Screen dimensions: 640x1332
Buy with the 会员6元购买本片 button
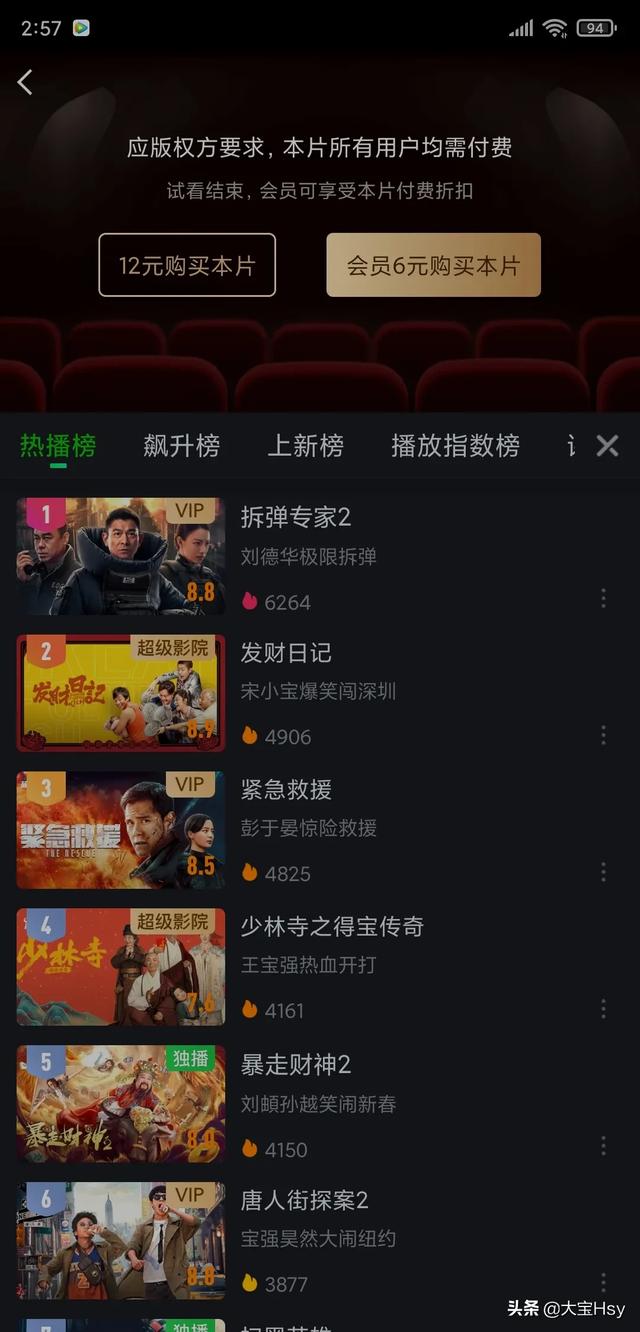point(433,265)
